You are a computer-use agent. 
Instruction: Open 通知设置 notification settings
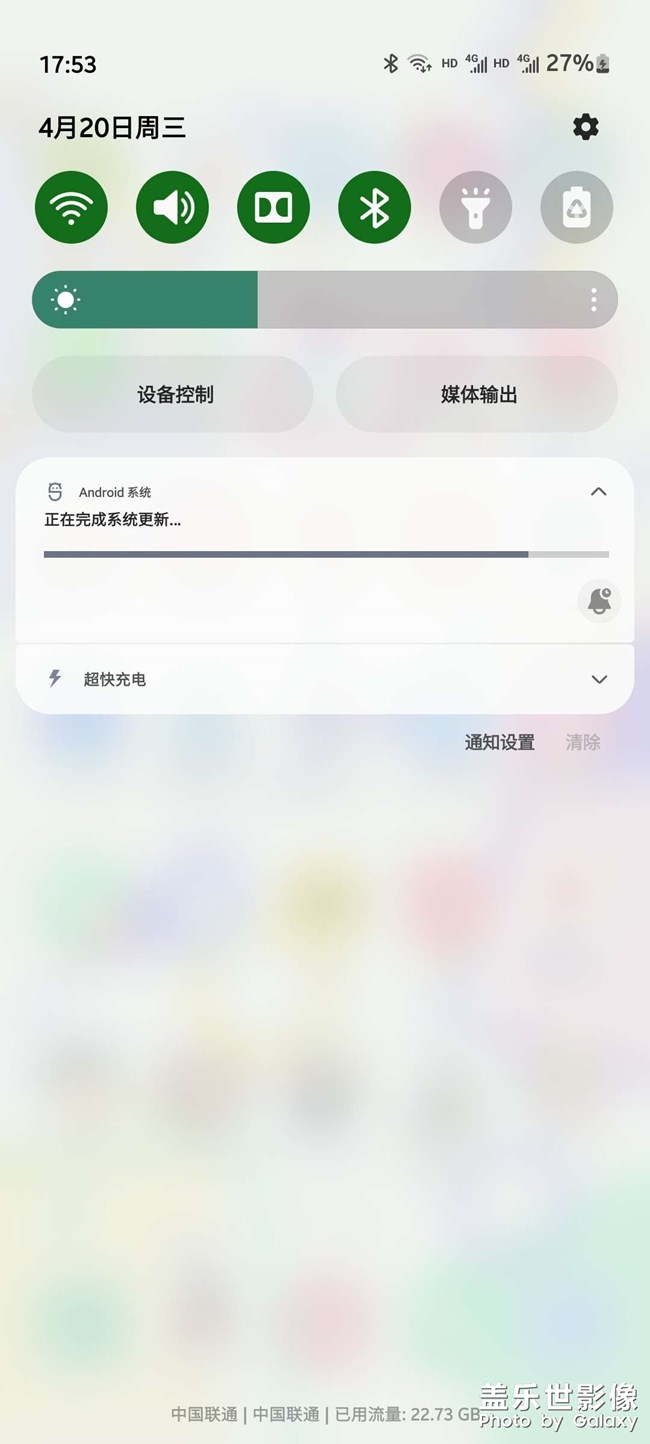[x=499, y=742]
